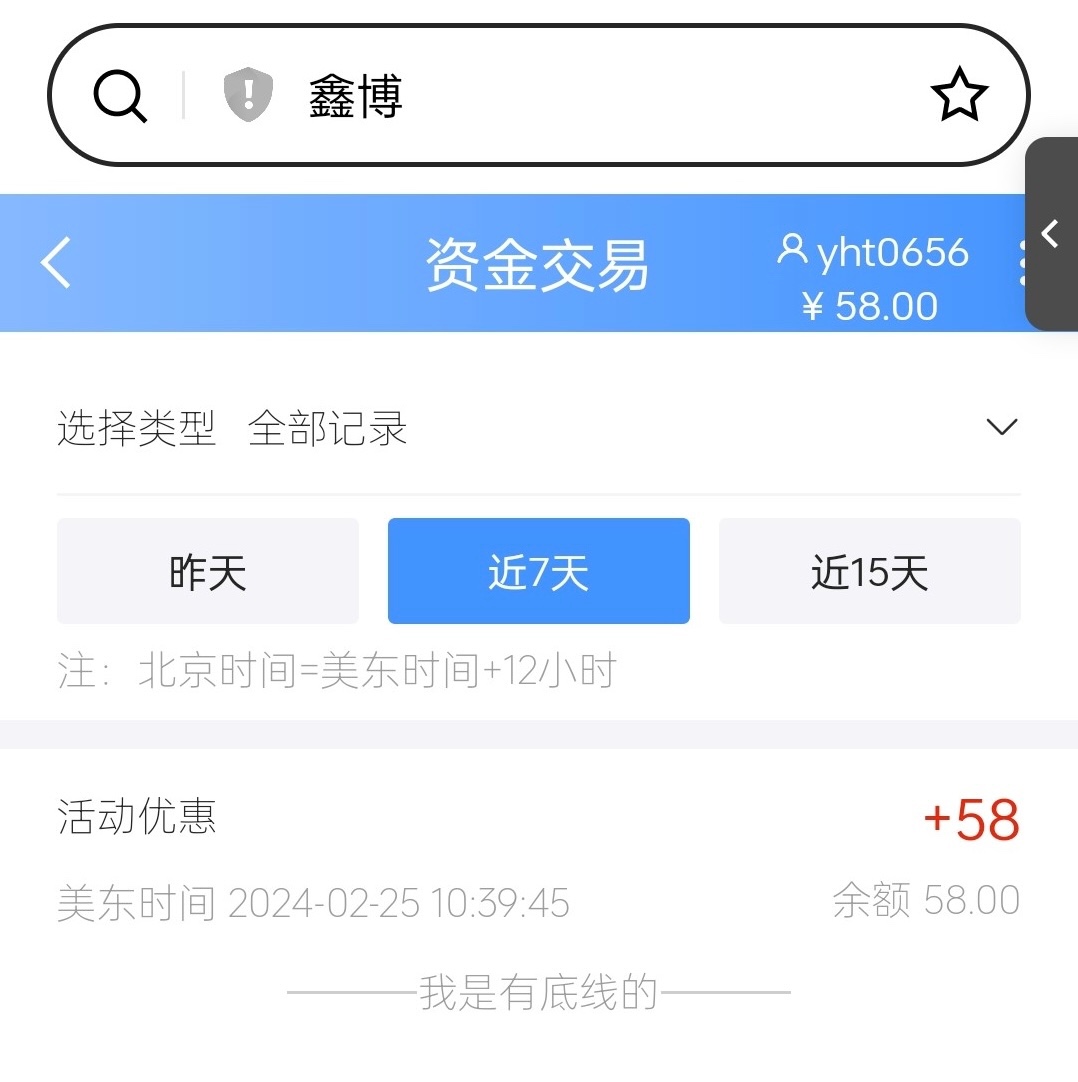
Task: Switch to 近15天 records
Action: pos(869,572)
